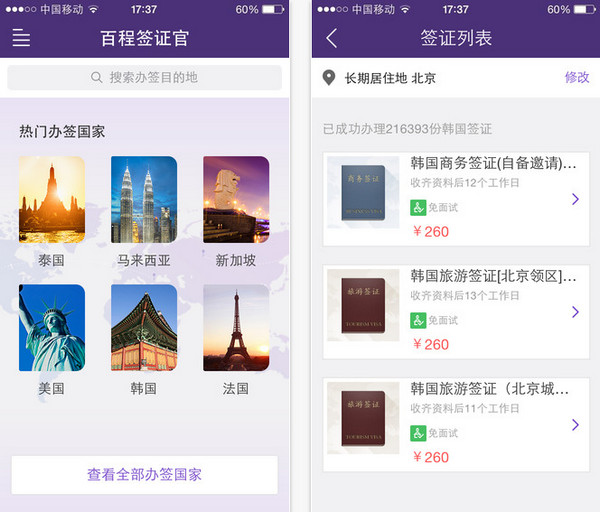Open Korea business visa (韩国商务签证) card

click(456, 199)
